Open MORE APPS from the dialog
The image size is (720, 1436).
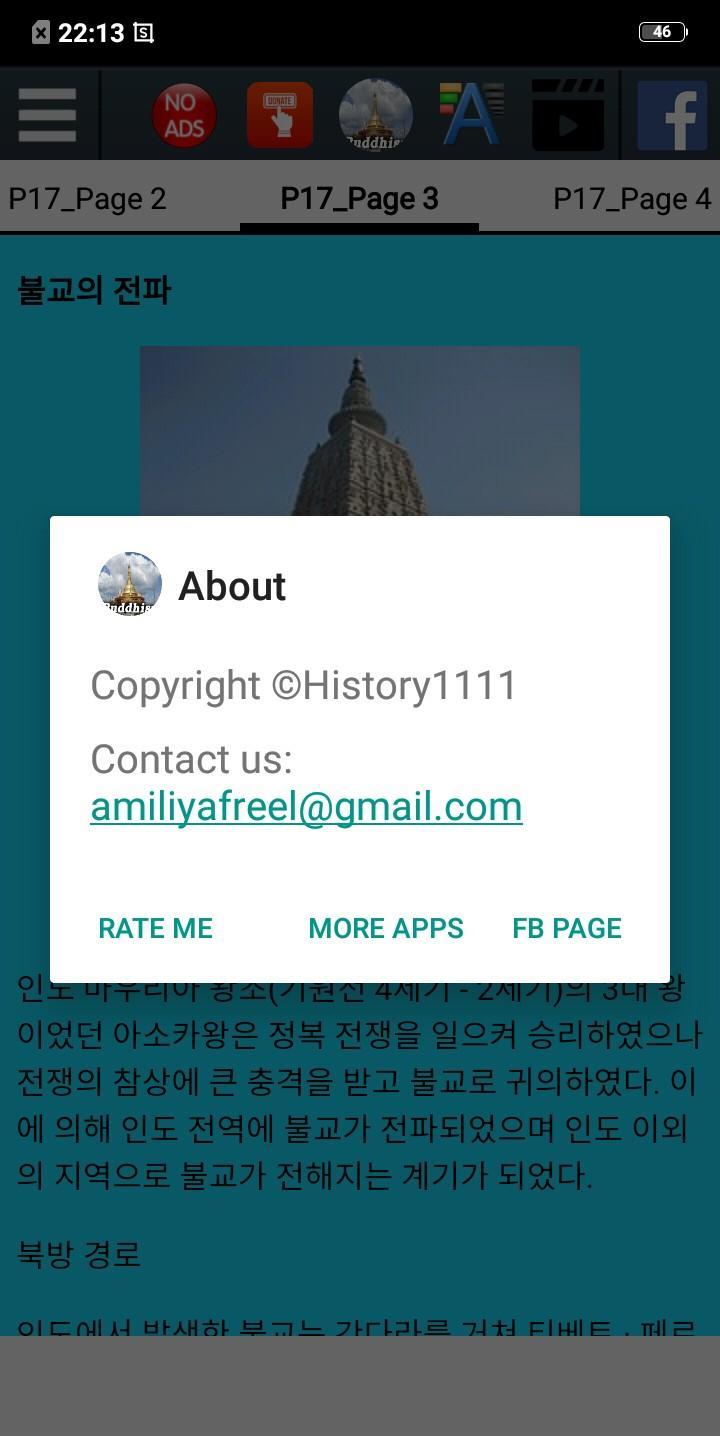pos(386,928)
